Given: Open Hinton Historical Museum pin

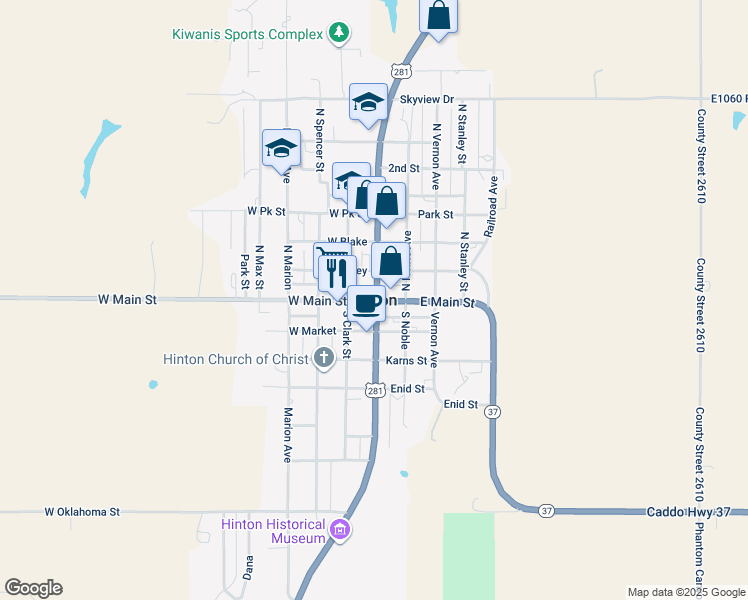Looking at the screenshot, I should 340,529.
